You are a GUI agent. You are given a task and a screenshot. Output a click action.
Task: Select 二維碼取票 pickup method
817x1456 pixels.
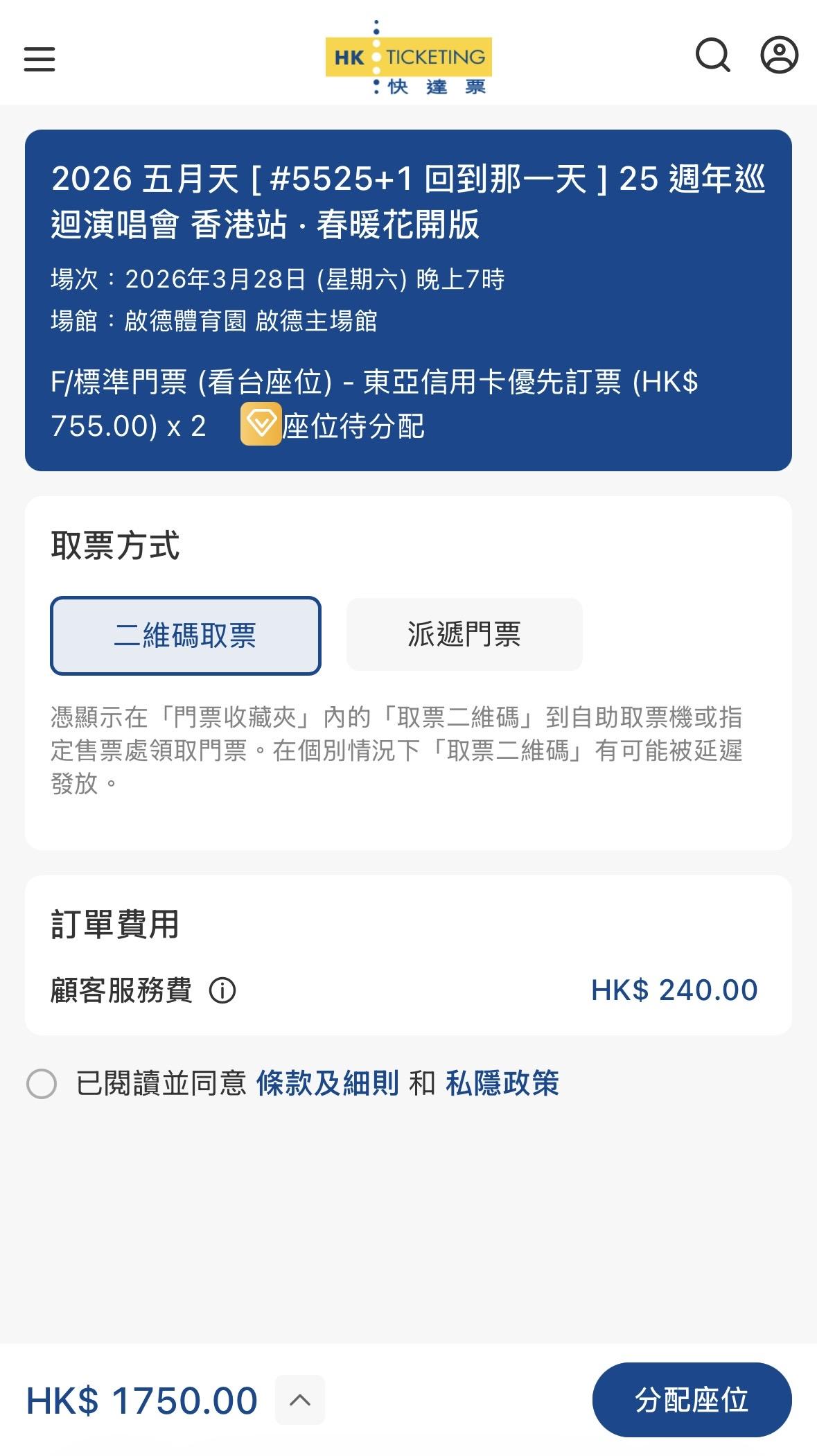click(x=186, y=635)
